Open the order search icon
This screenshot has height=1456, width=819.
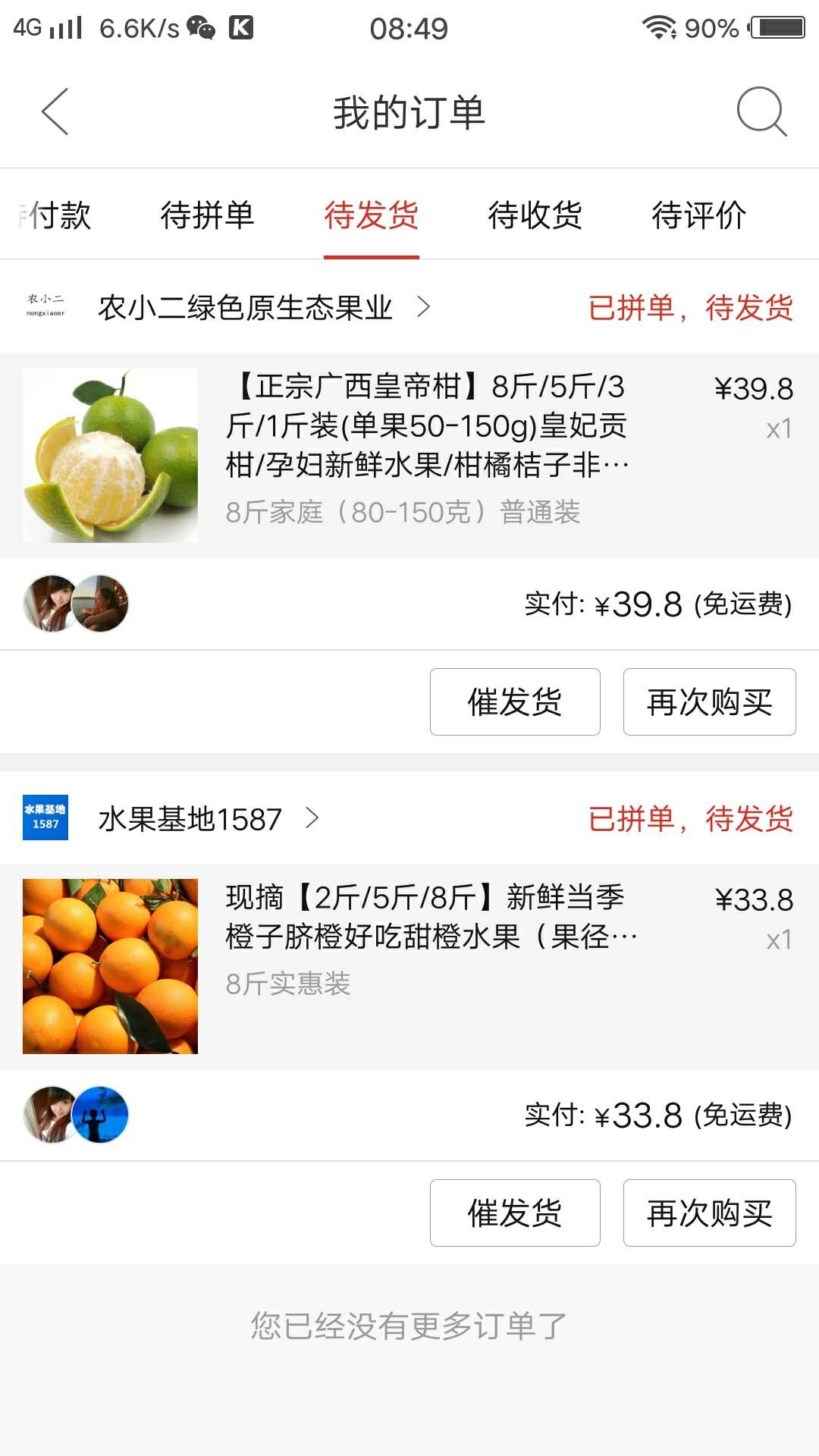(761, 111)
